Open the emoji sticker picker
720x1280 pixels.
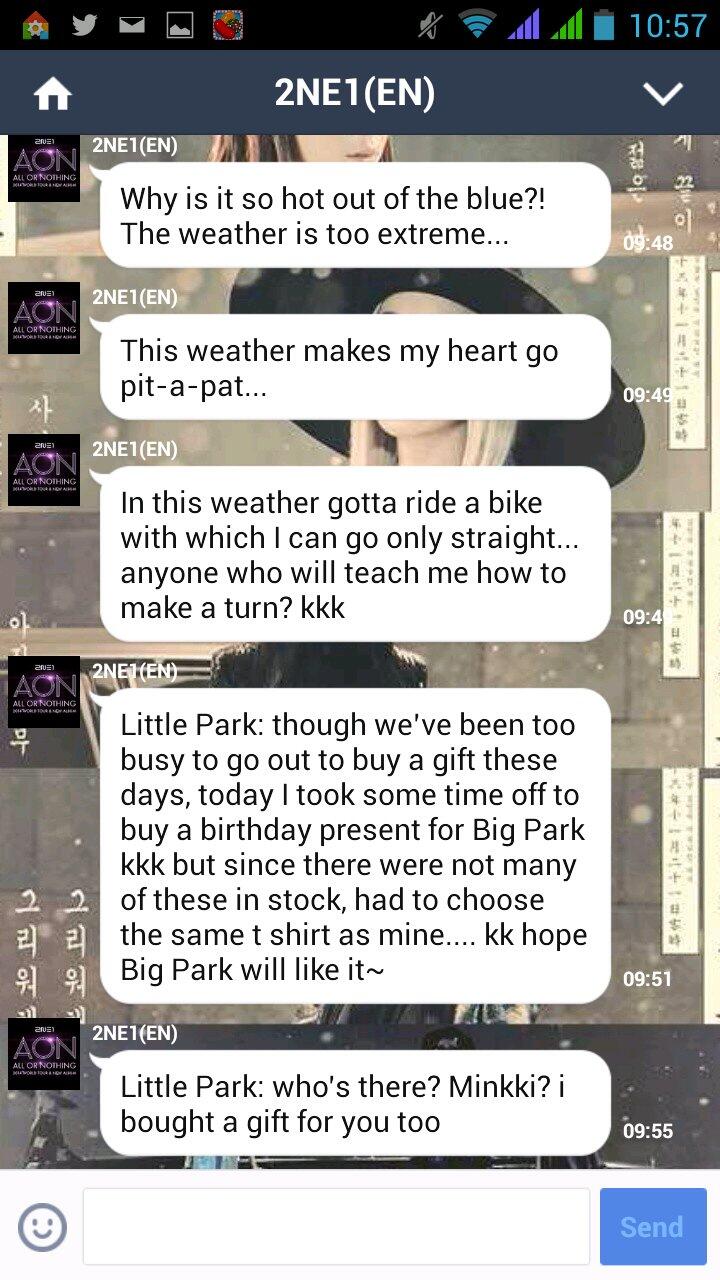(42, 1226)
